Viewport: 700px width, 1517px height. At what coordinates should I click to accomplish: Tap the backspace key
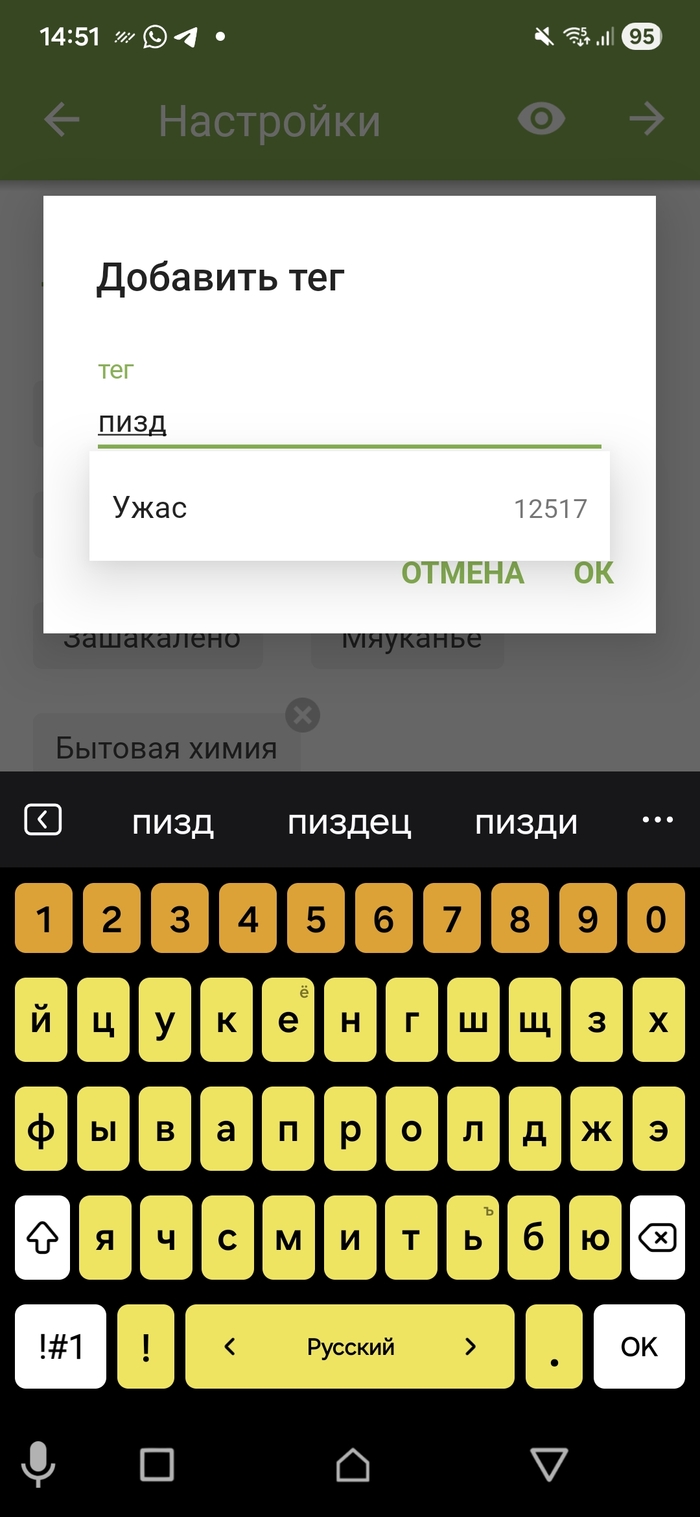(x=656, y=1239)
